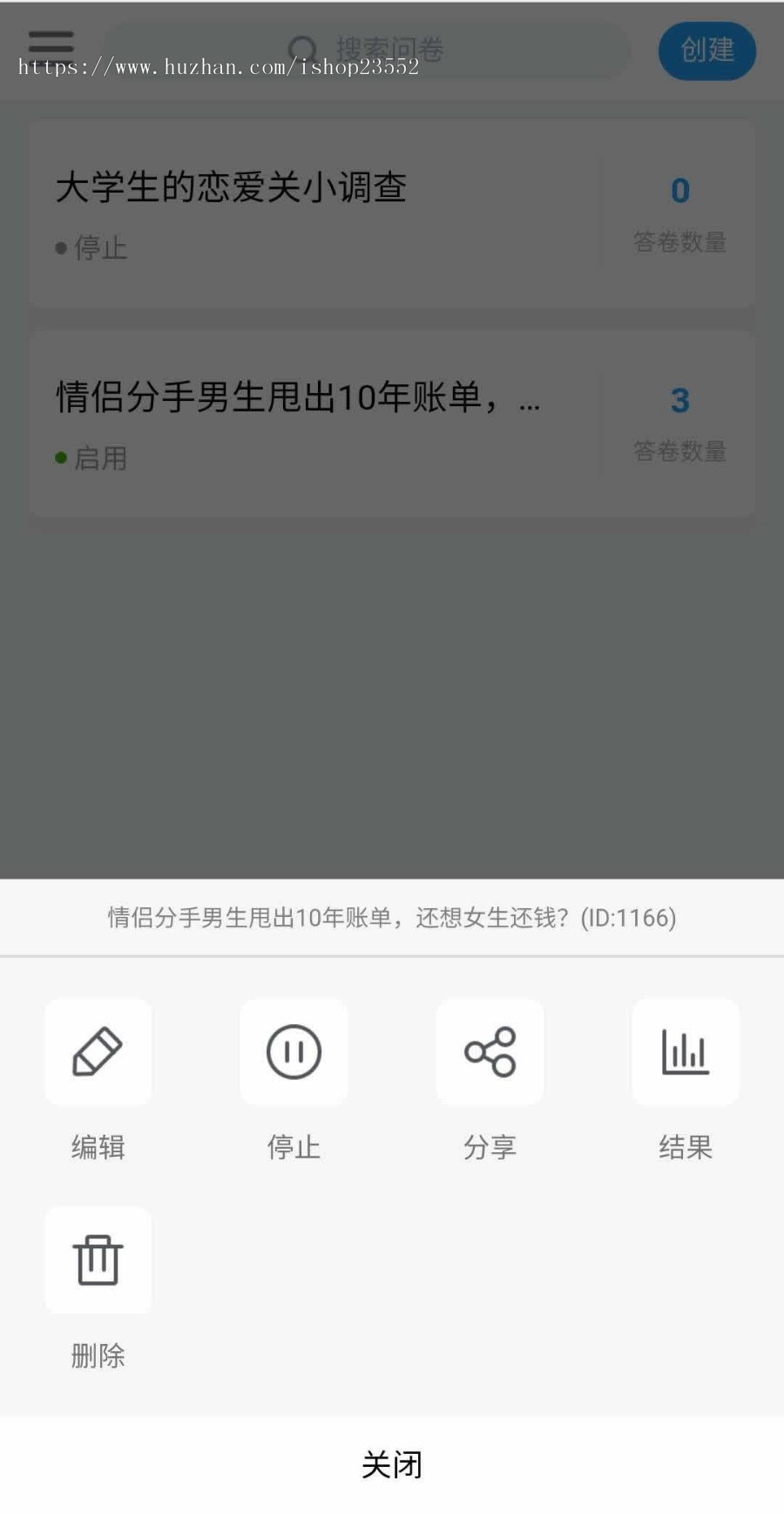Select the pencil edit icon
The height and width of the screenshot is (1514, 784).
point(98,1051)
